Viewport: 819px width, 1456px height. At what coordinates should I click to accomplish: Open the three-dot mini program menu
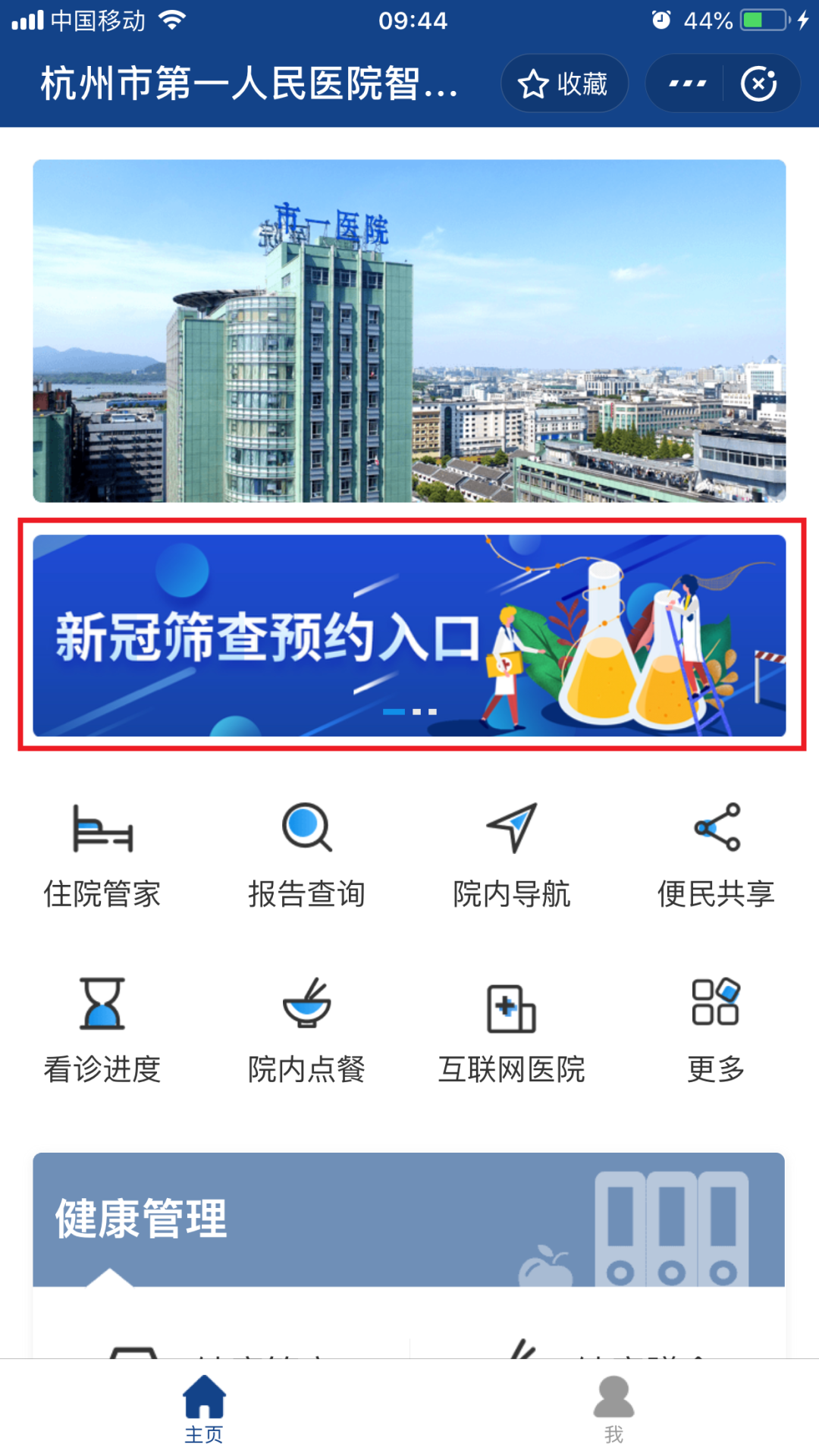coord(687,83)
